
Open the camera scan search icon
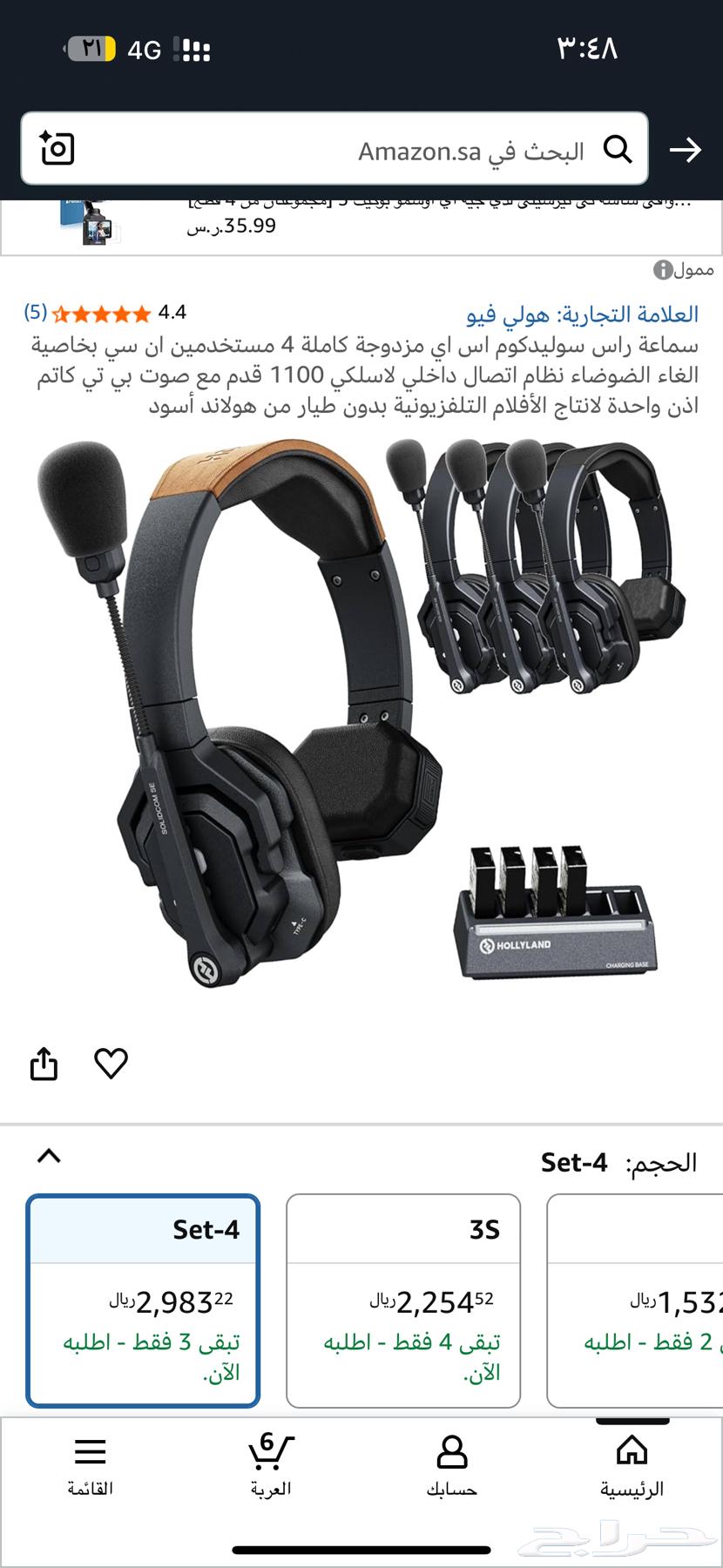(x=57, y=148)
